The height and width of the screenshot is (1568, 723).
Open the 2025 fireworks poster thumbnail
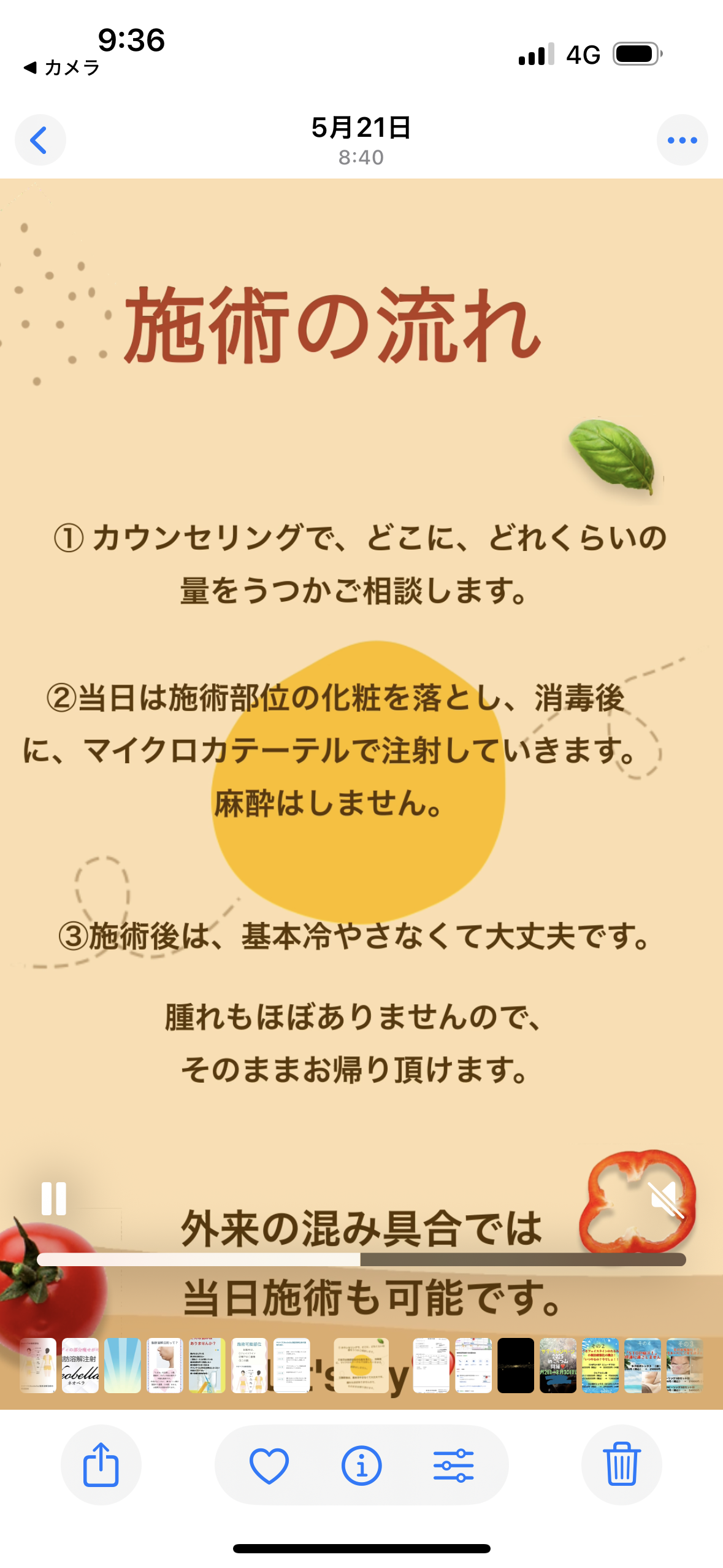[x=558, y=1365]
